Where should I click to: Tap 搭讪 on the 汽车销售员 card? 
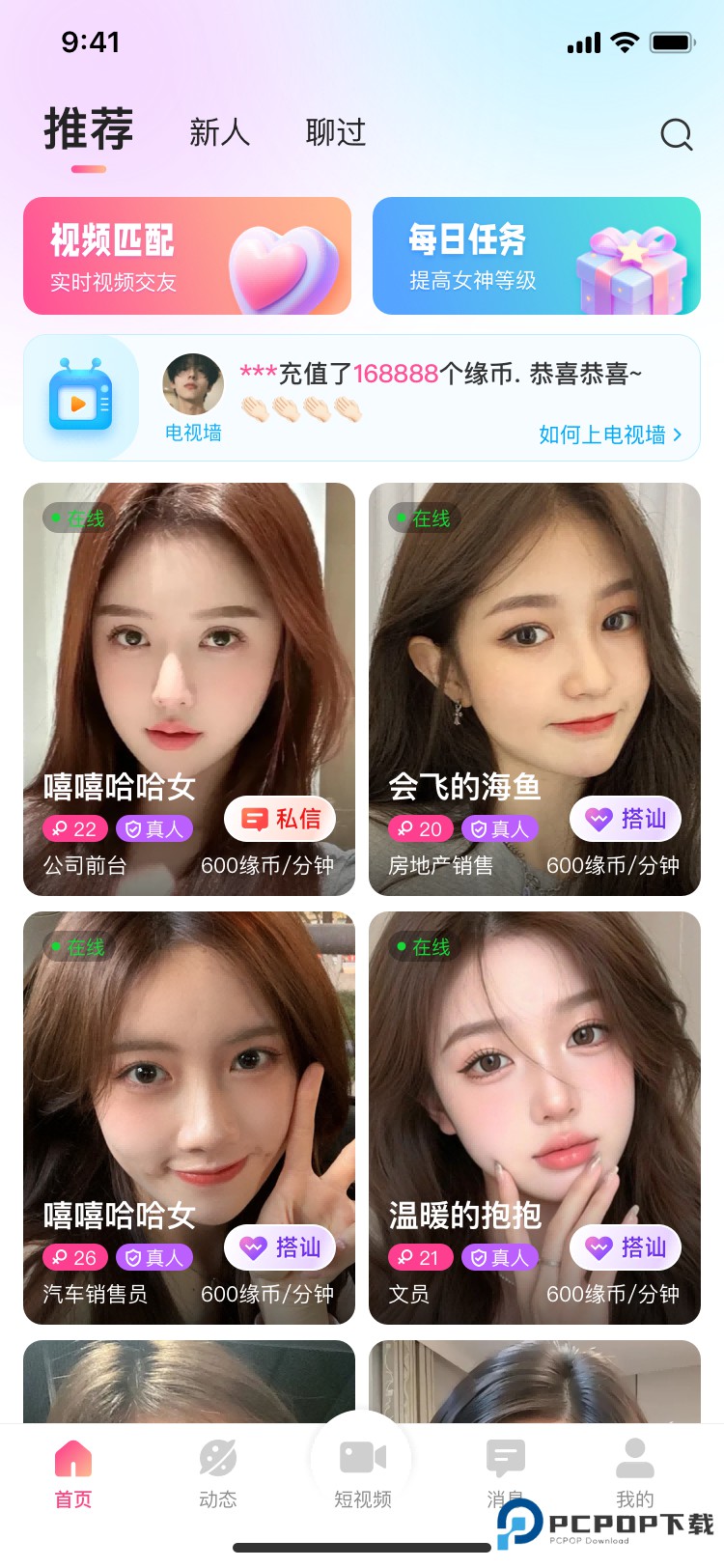coord(280,1247)
